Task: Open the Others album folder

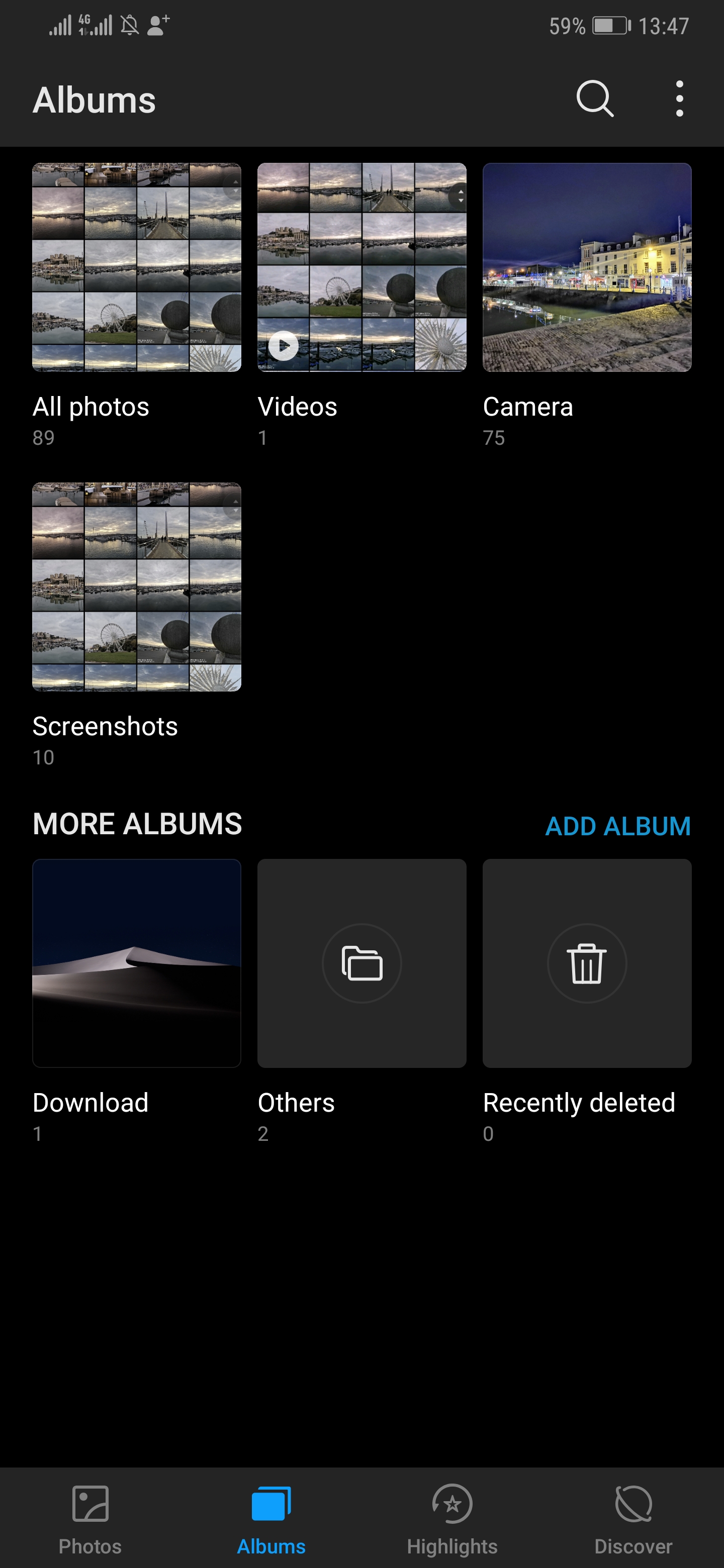Action: coord(361,963)
